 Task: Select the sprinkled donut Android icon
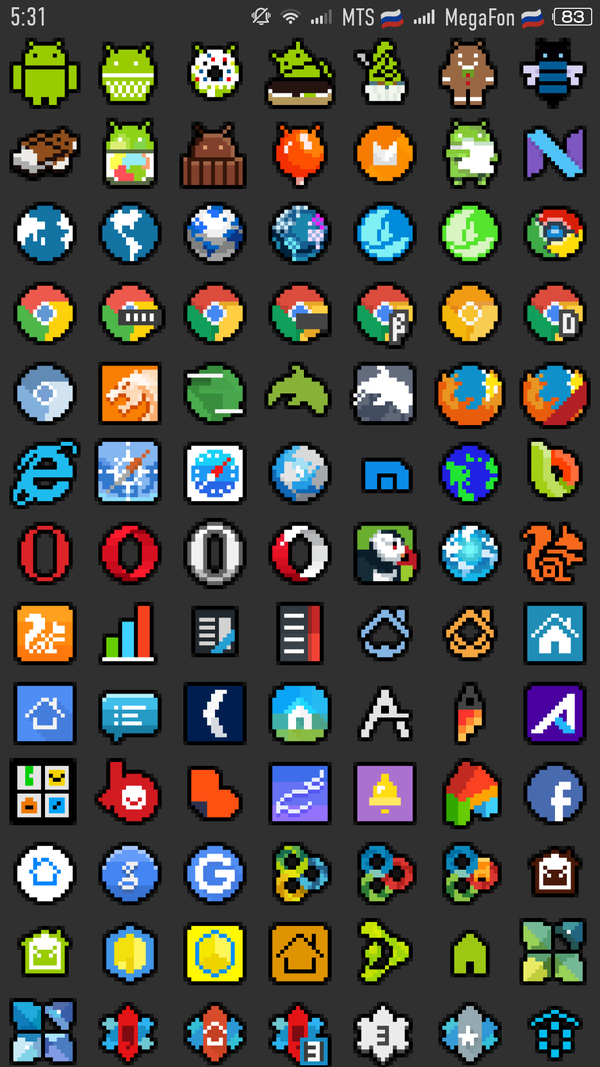215,73
